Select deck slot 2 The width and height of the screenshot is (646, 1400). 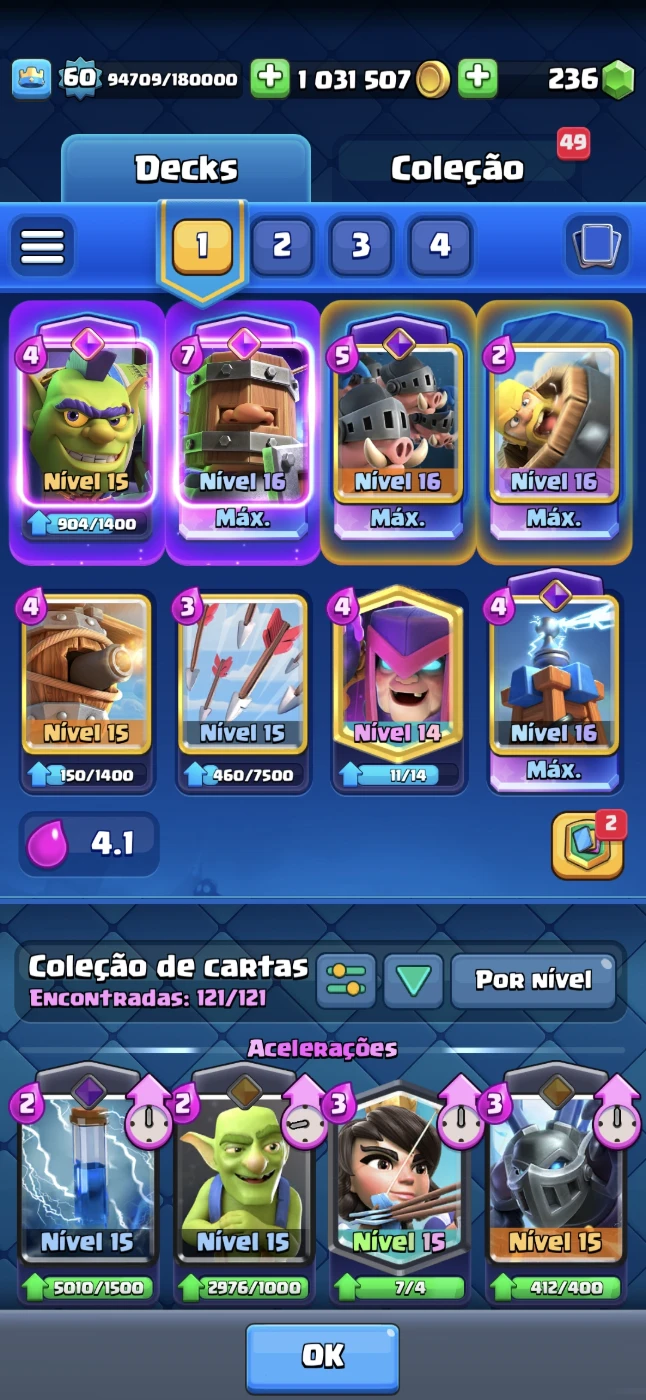pyautogui.click(x=282, y=246)
